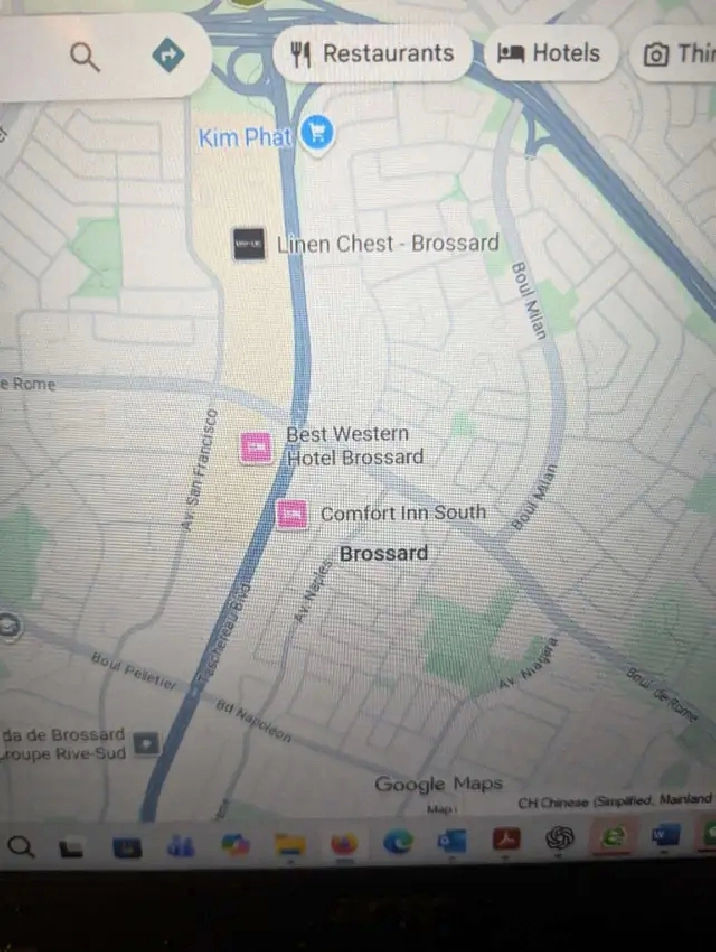Filter the map by Restaurants
This screenshot has height=952, width=716.
(x=372, y=54)
